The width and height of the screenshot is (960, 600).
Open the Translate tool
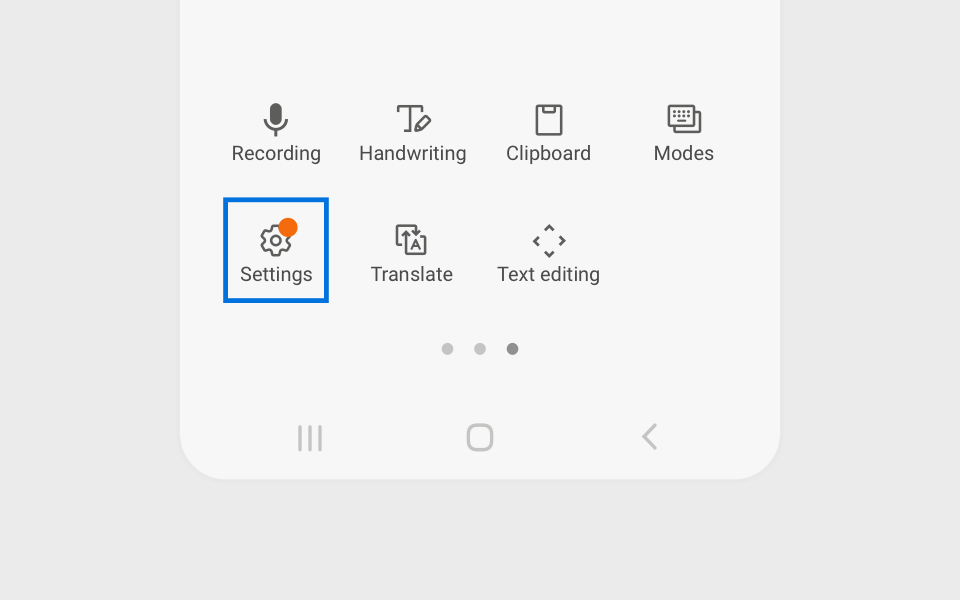coord(411,252)
